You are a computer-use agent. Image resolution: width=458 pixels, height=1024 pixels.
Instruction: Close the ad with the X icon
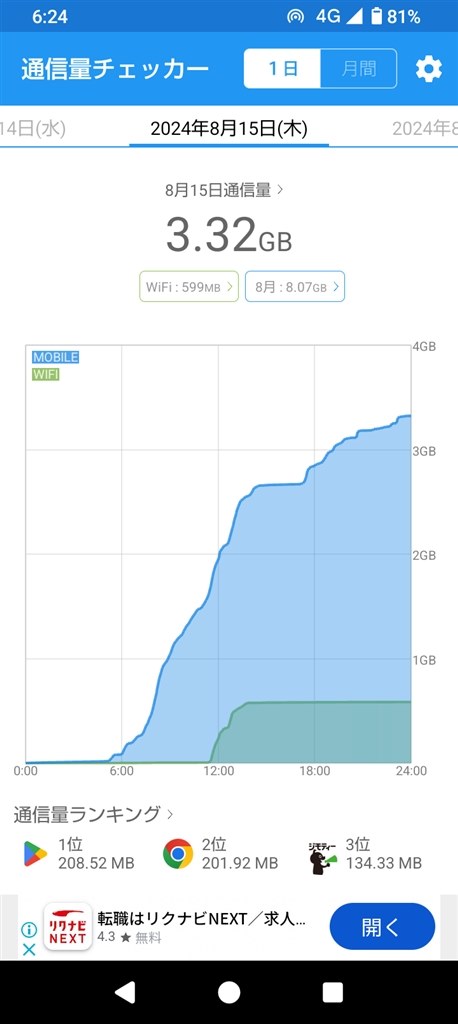[29, 950]
